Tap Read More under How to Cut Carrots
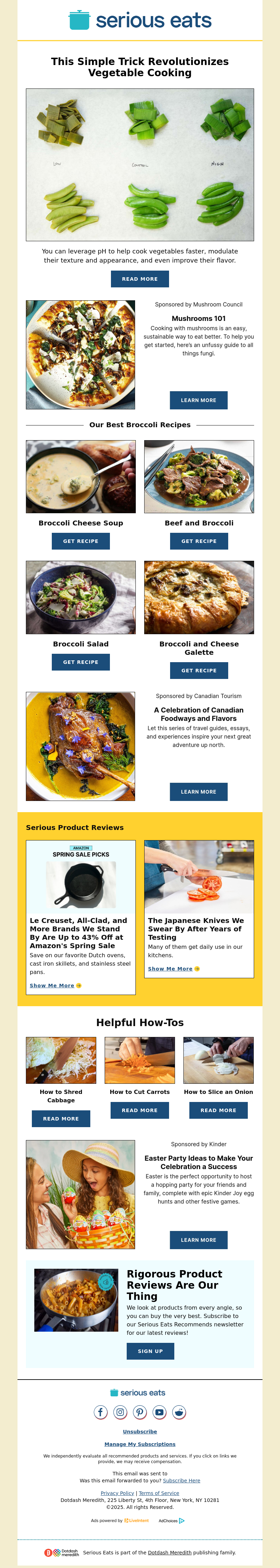 pos(140,1110)
